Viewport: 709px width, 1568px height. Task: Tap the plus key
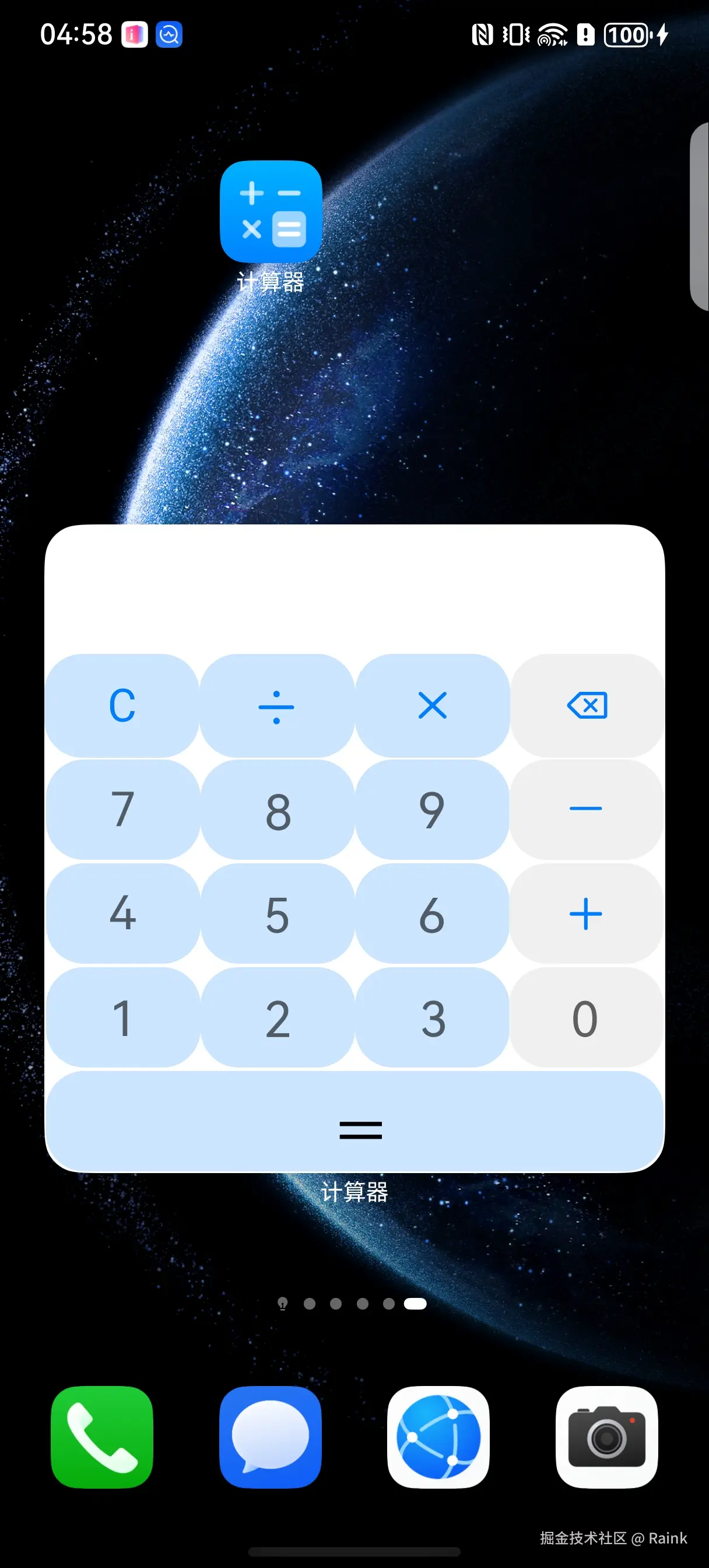tap(586, 914)
